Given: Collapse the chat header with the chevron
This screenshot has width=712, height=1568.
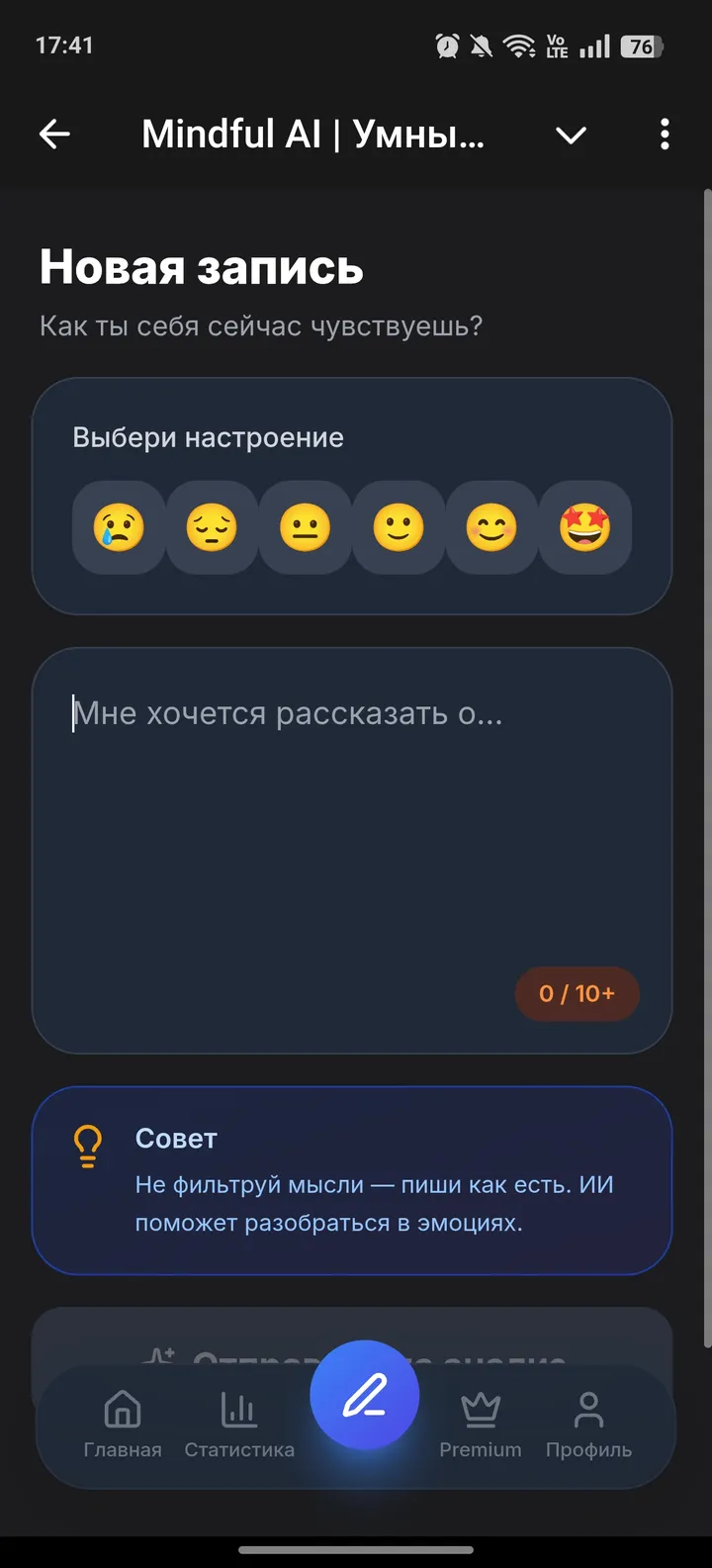Looking at the screenshot, I should (571, 136).
